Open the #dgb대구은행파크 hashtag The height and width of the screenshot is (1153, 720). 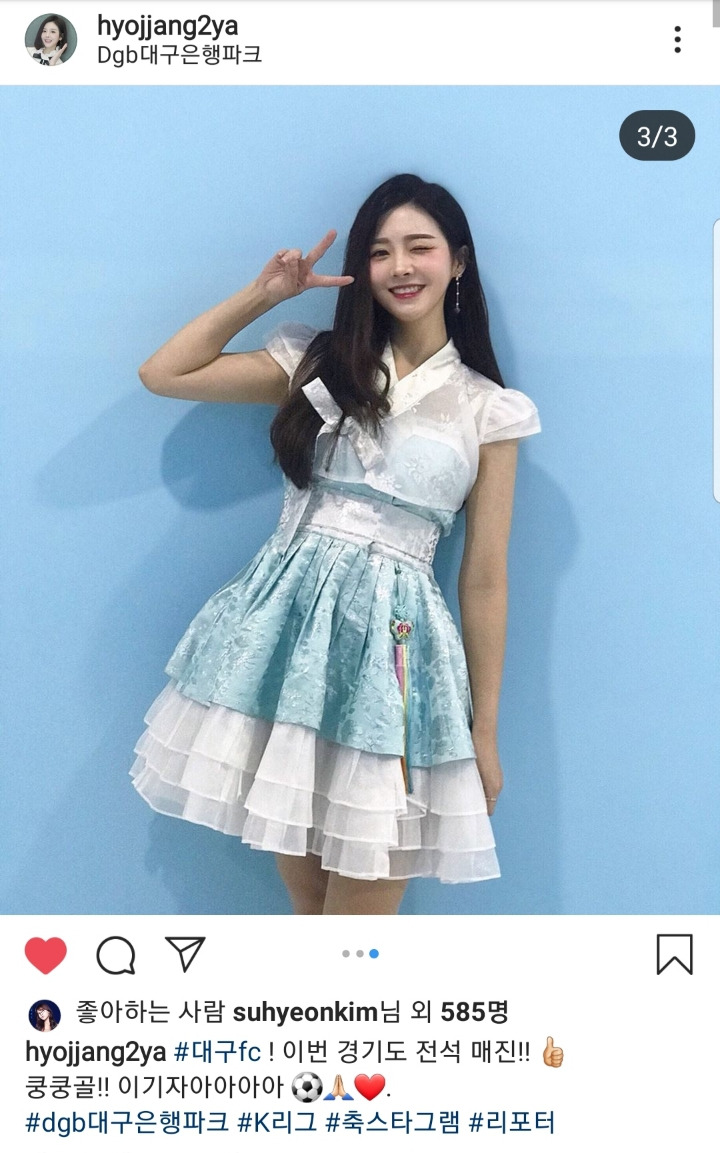pos(126,1122)
